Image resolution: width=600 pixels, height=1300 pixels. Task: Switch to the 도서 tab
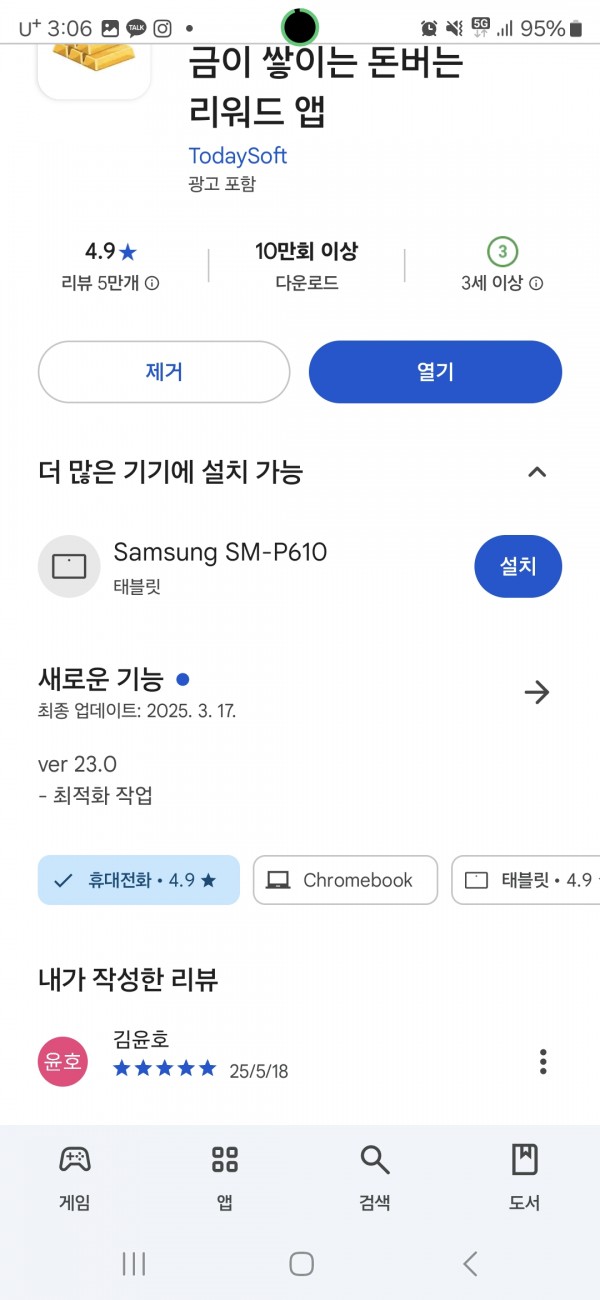point(525,1178)
